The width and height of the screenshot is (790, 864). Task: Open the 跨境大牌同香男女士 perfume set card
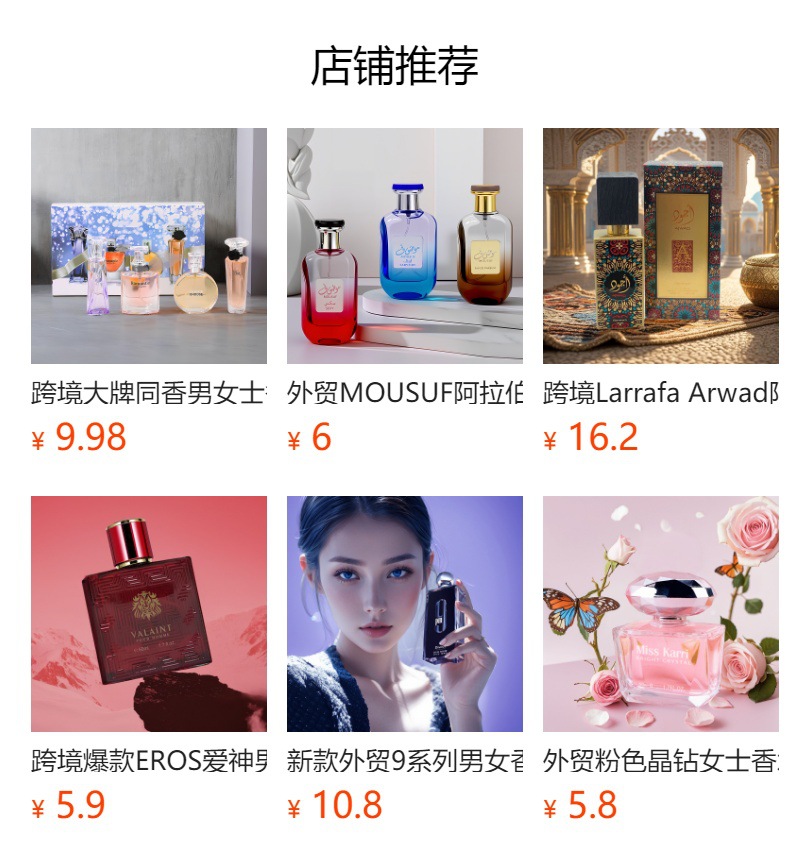point(148,246)
